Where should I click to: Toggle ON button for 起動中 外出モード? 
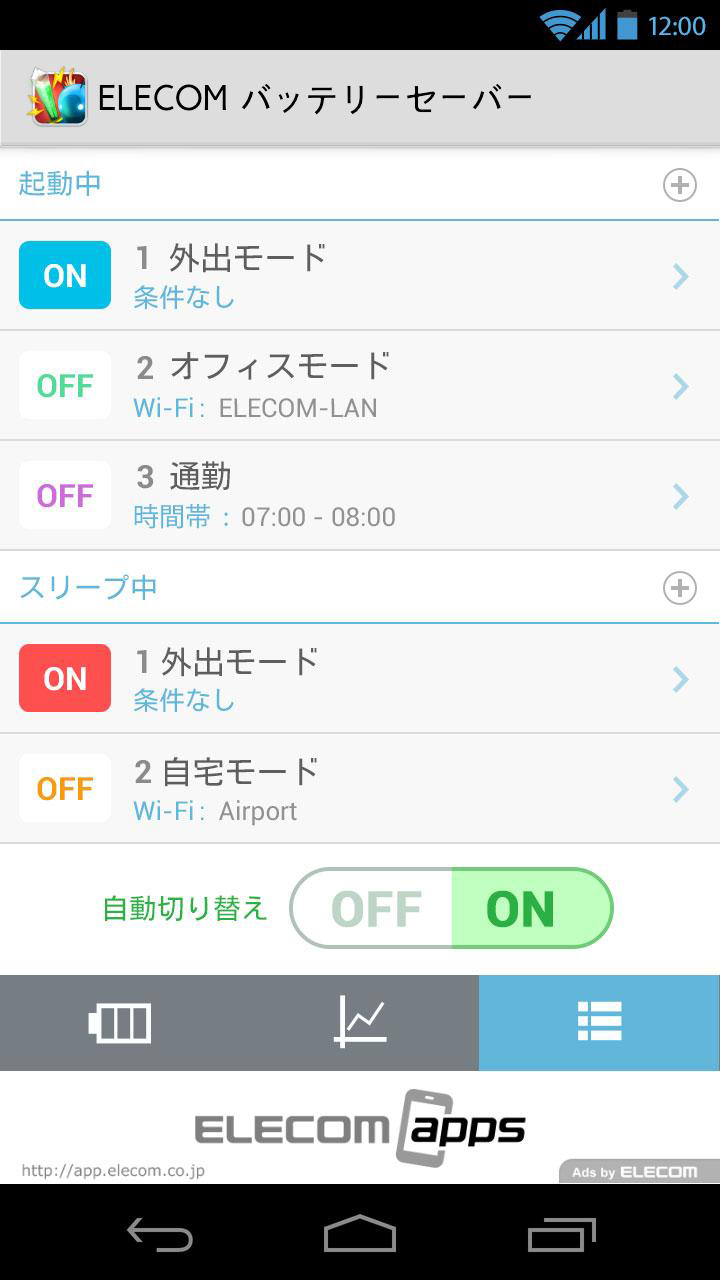coord(65,275)
